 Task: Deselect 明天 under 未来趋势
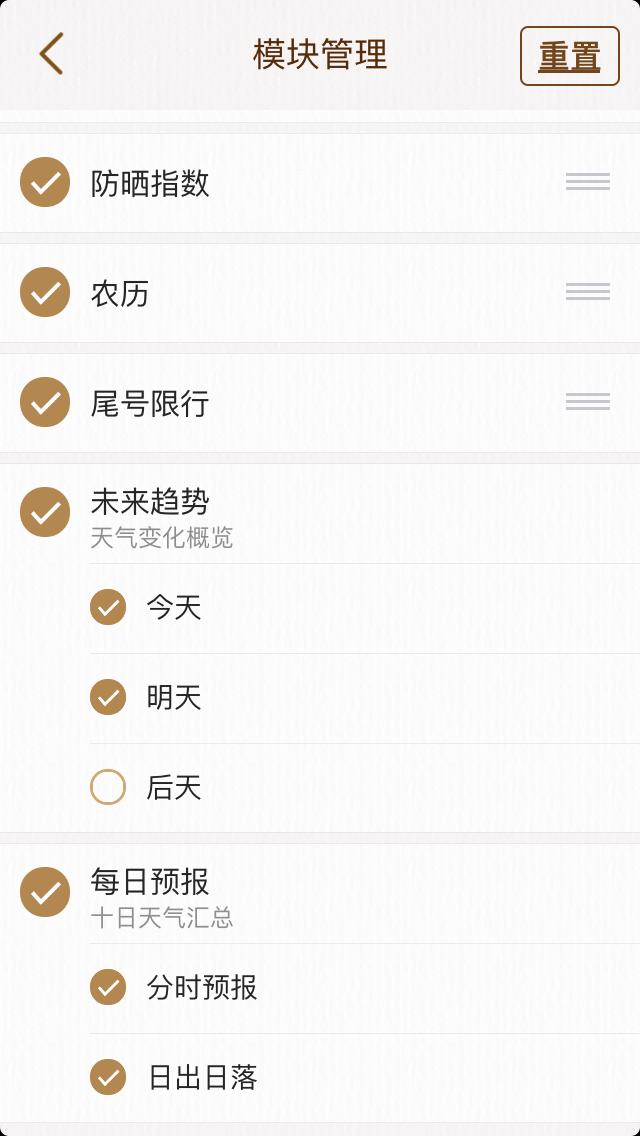(x=108, y=697)
